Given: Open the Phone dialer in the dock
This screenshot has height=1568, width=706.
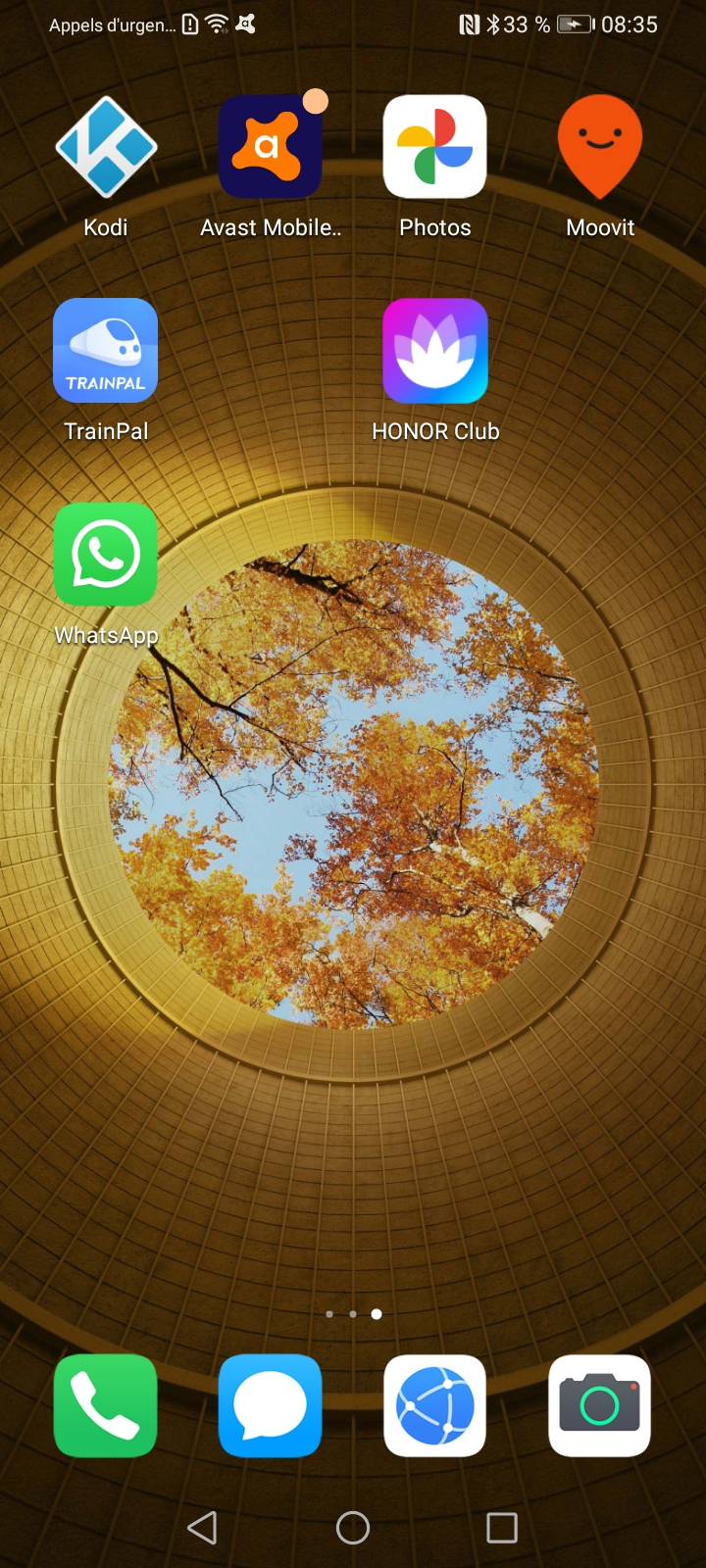Looking at the screenshot, I should 106,1405.
